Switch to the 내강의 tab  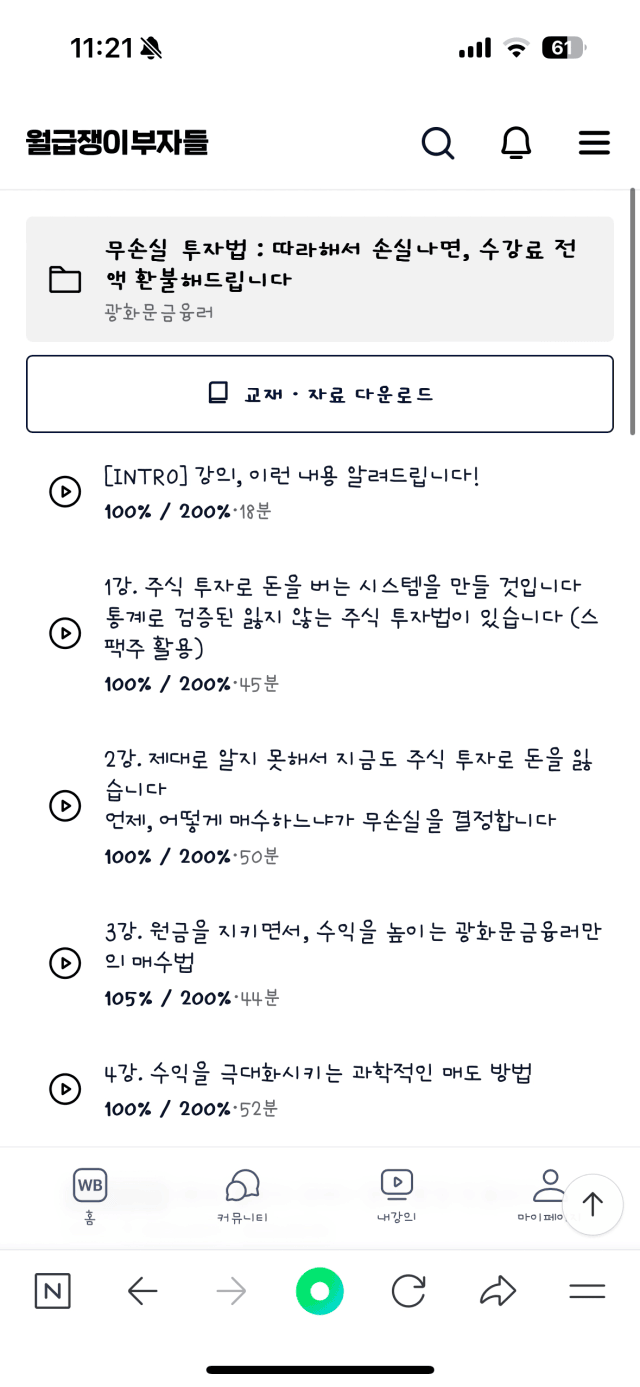click(396, 1197)
